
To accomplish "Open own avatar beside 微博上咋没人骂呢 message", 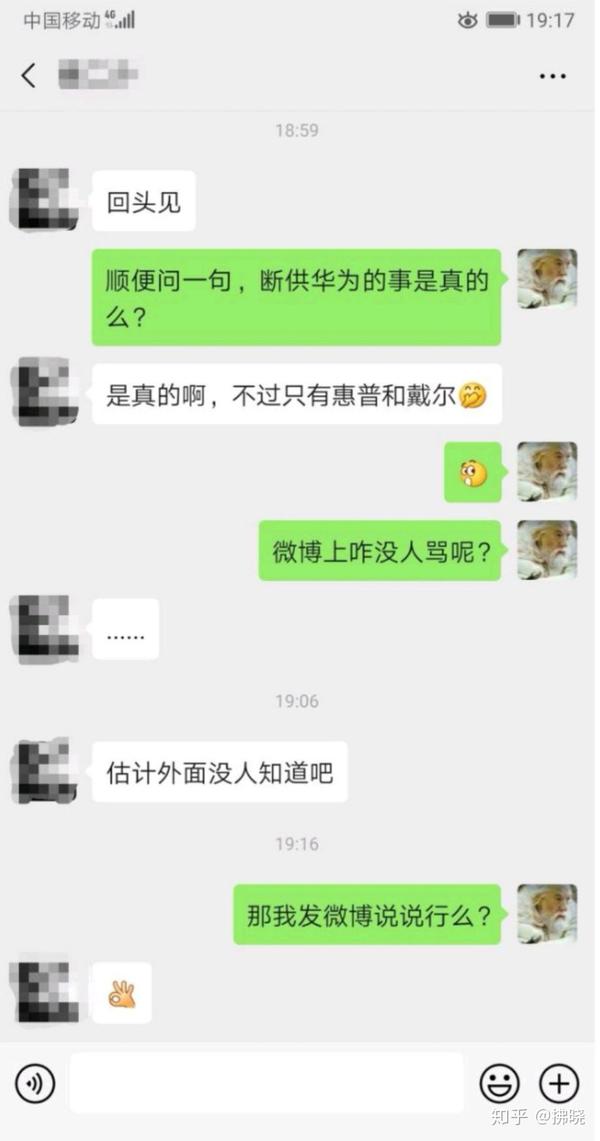I will 546,549.
